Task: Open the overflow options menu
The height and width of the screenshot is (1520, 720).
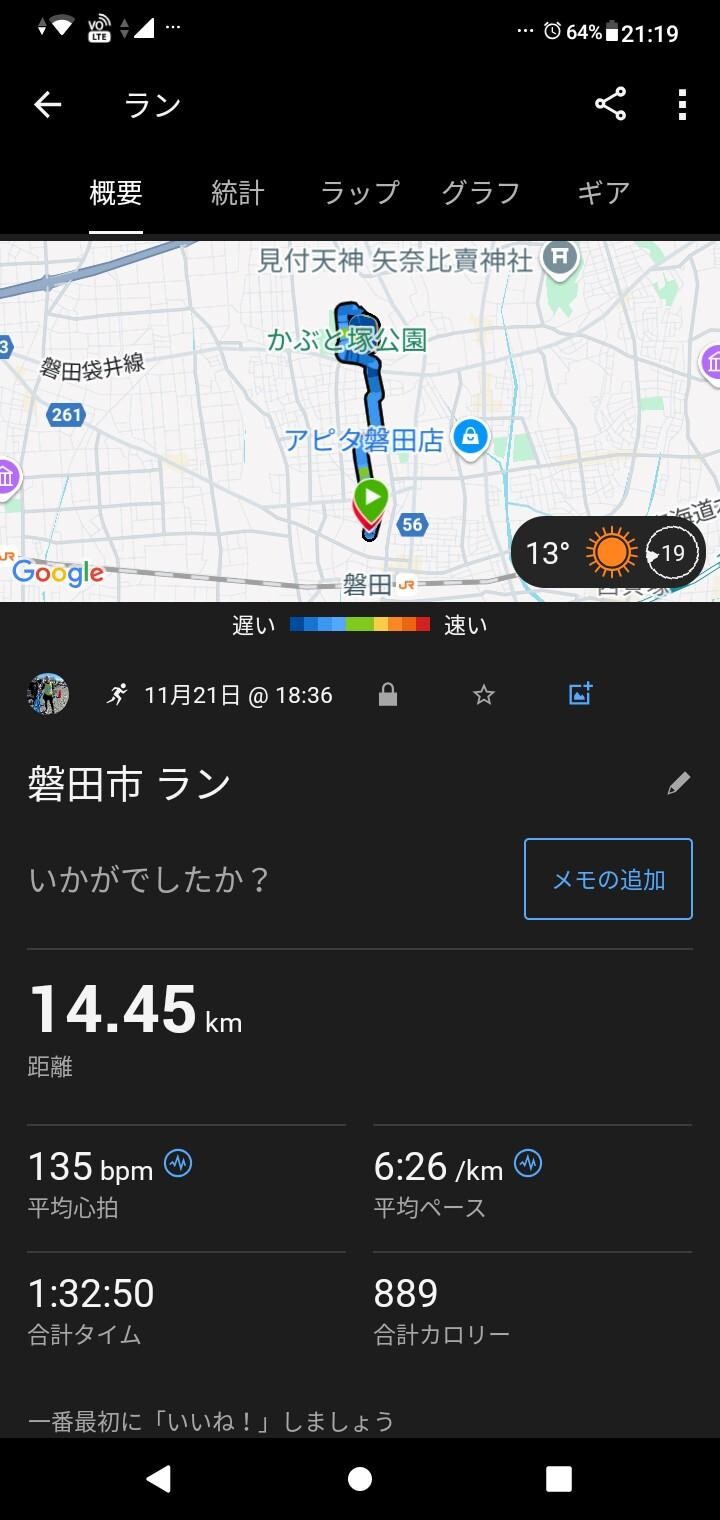Action: pos(683,104)
